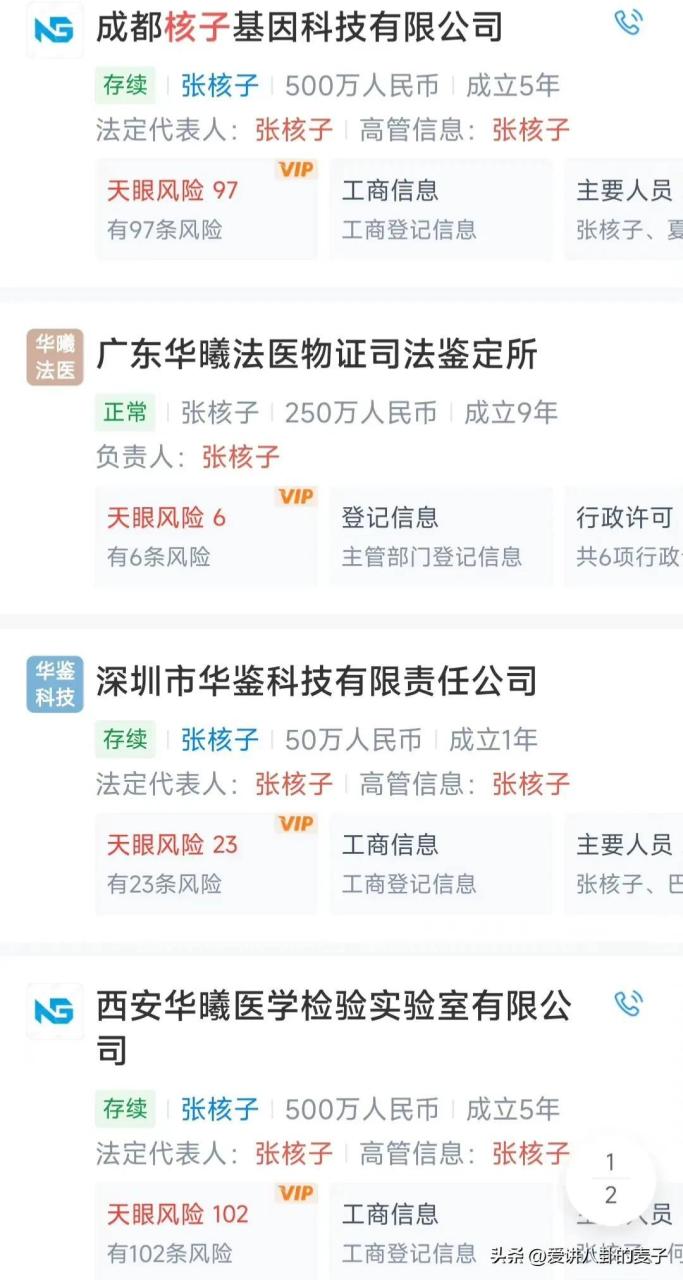The height and width of the screenshot is (1280, 683).
Task: Tap 法定代表人 张核子 under 成都核子基因
Action: 294,129
